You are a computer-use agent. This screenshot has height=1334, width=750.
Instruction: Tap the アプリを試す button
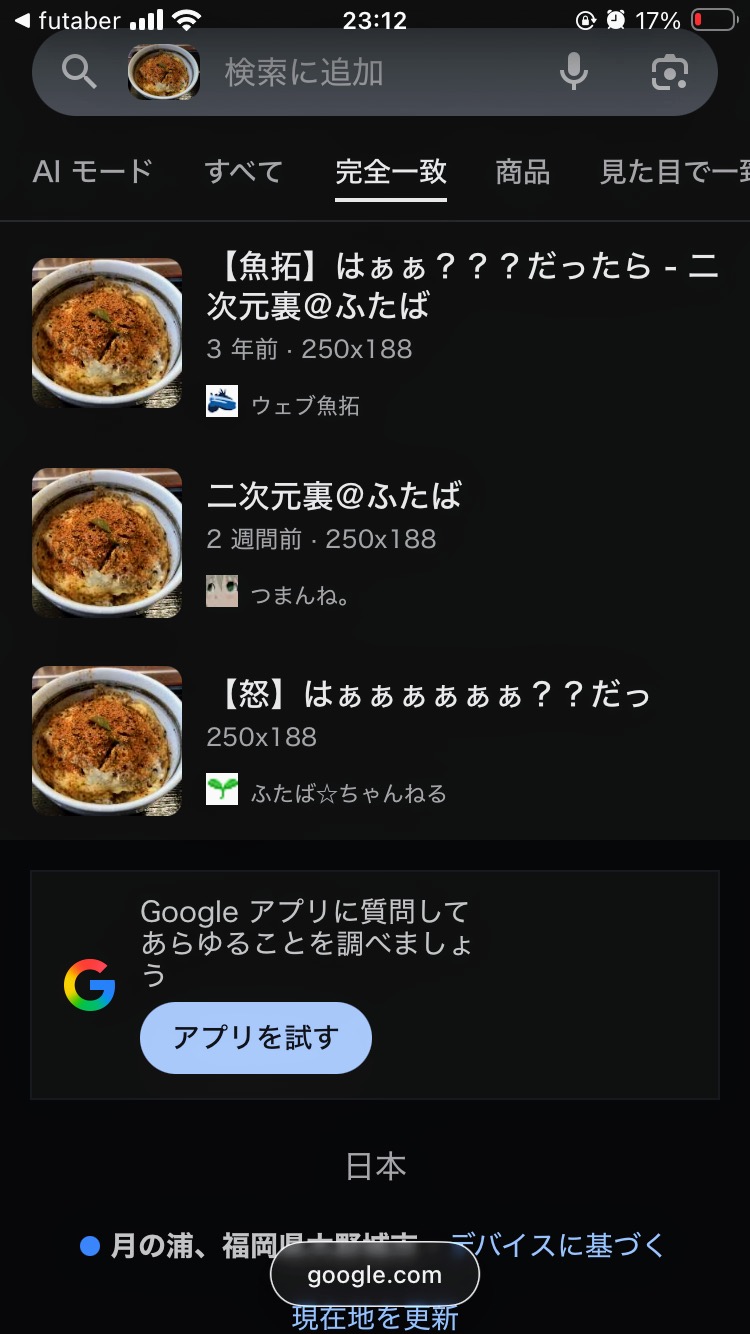[x=256, y=1038]
